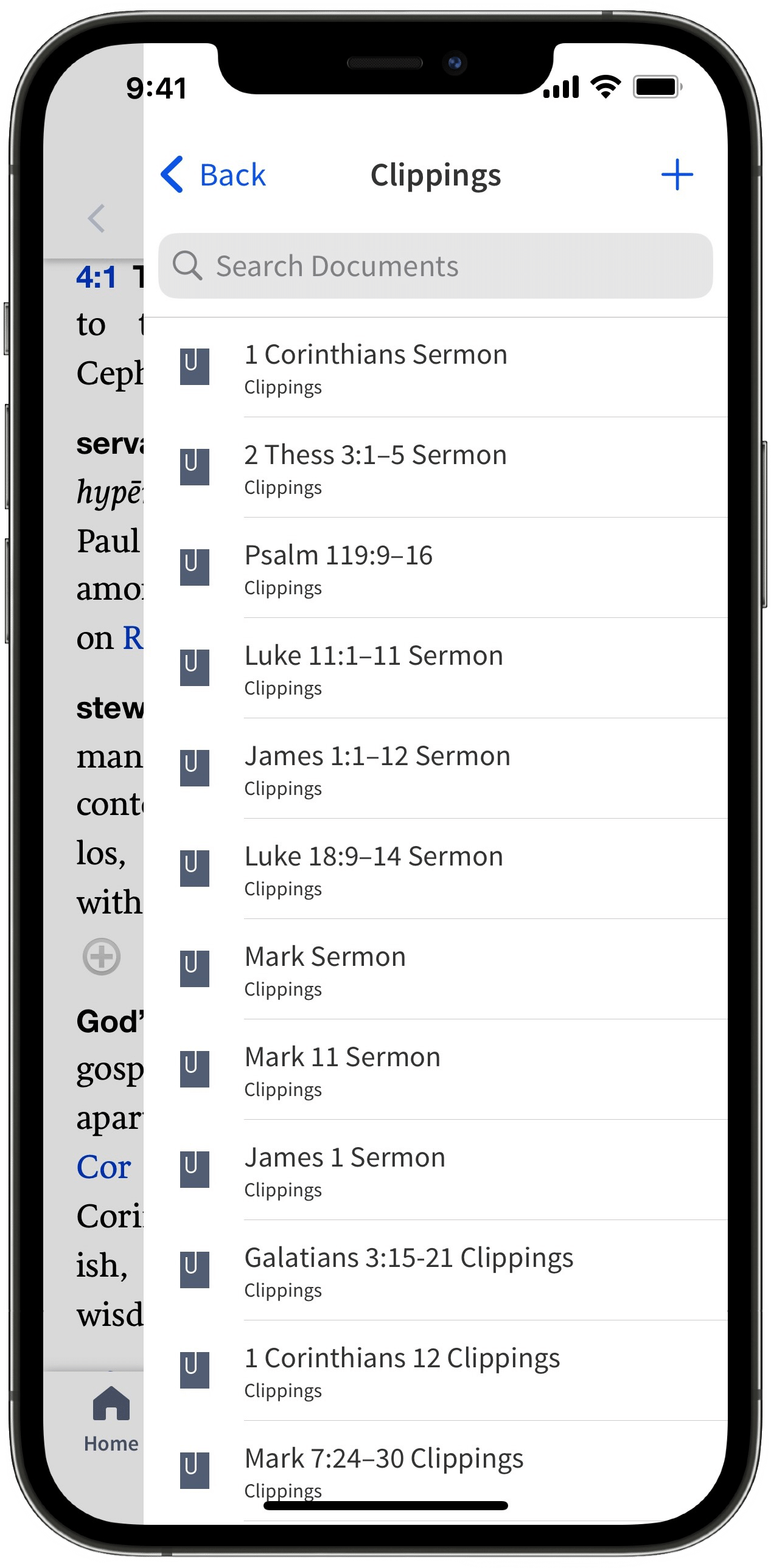Open Mark 11 Sermon clippings
Image resolution: width=771 pixels, height=1568 pixels.
click(435, 1070)
